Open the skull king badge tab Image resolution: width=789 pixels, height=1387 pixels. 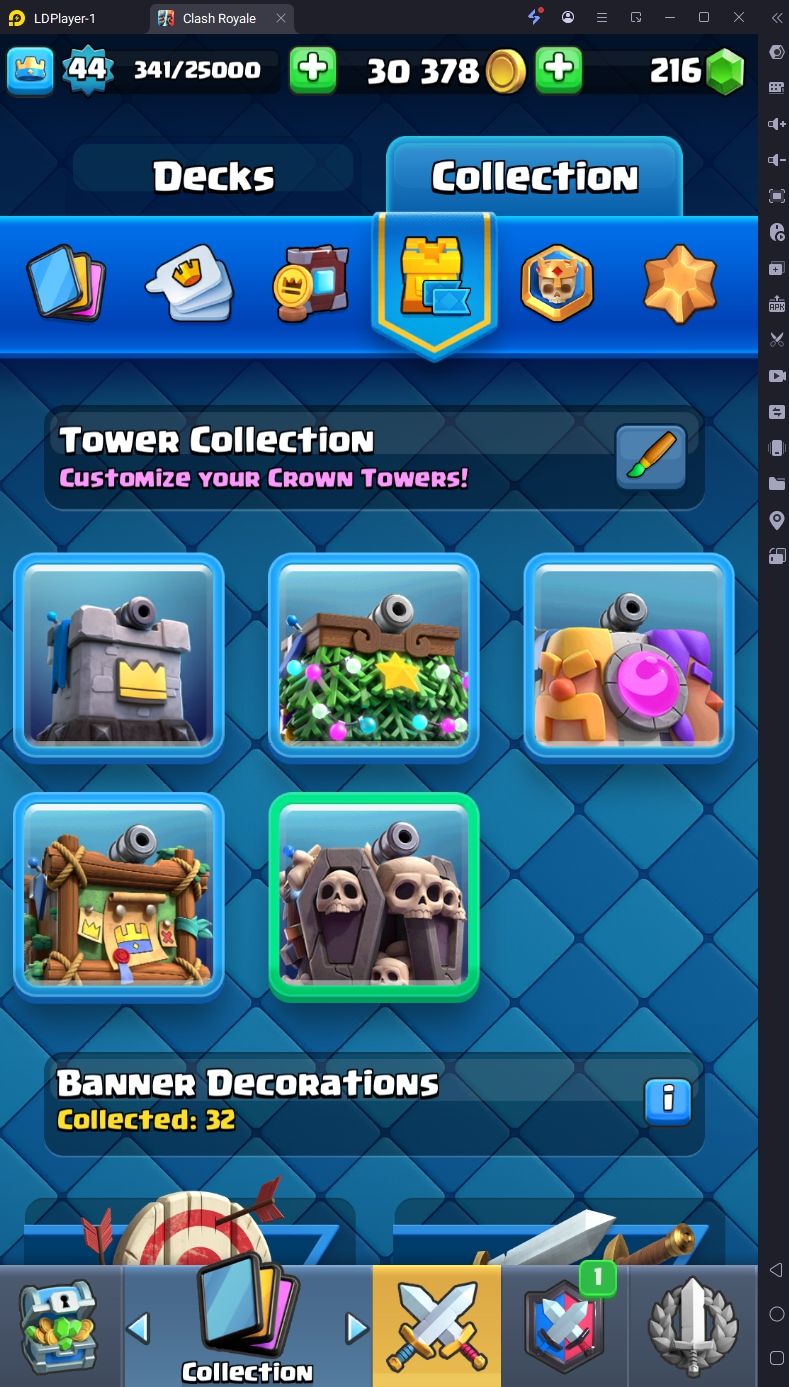click(x=557, y=283)
